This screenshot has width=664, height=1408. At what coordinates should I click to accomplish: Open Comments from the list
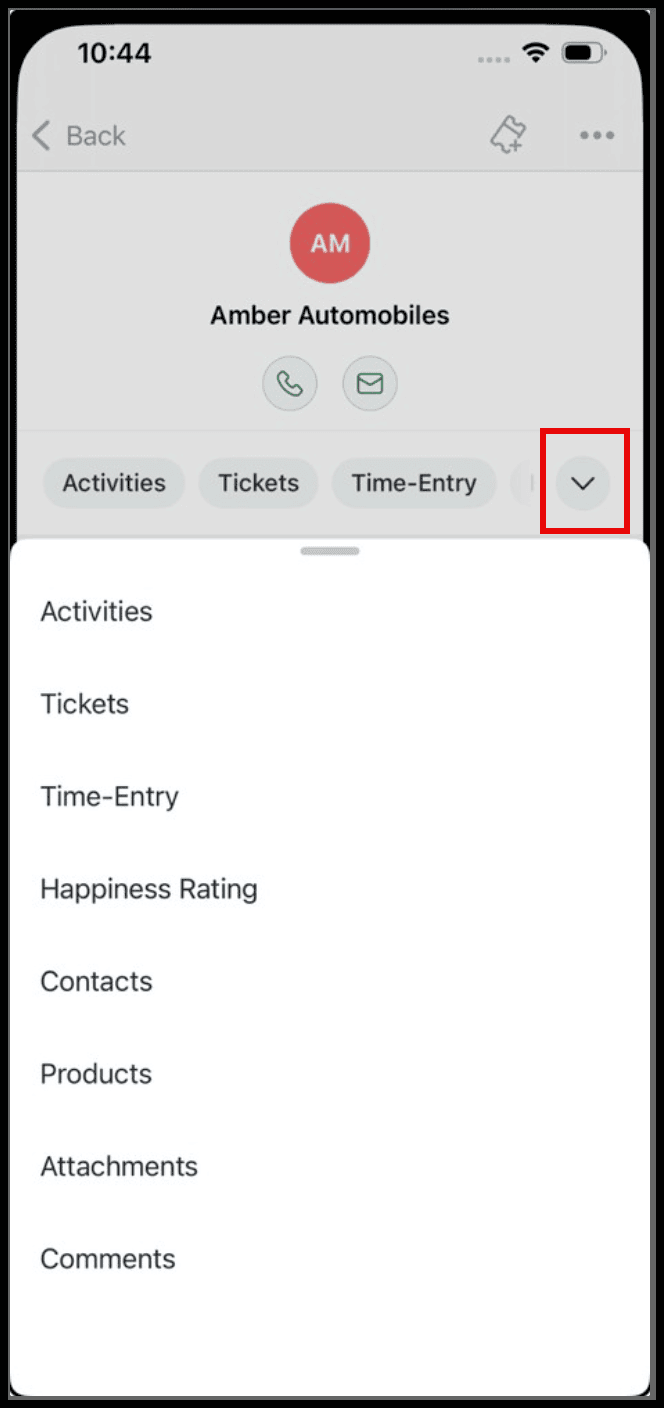coord(108,1259)
